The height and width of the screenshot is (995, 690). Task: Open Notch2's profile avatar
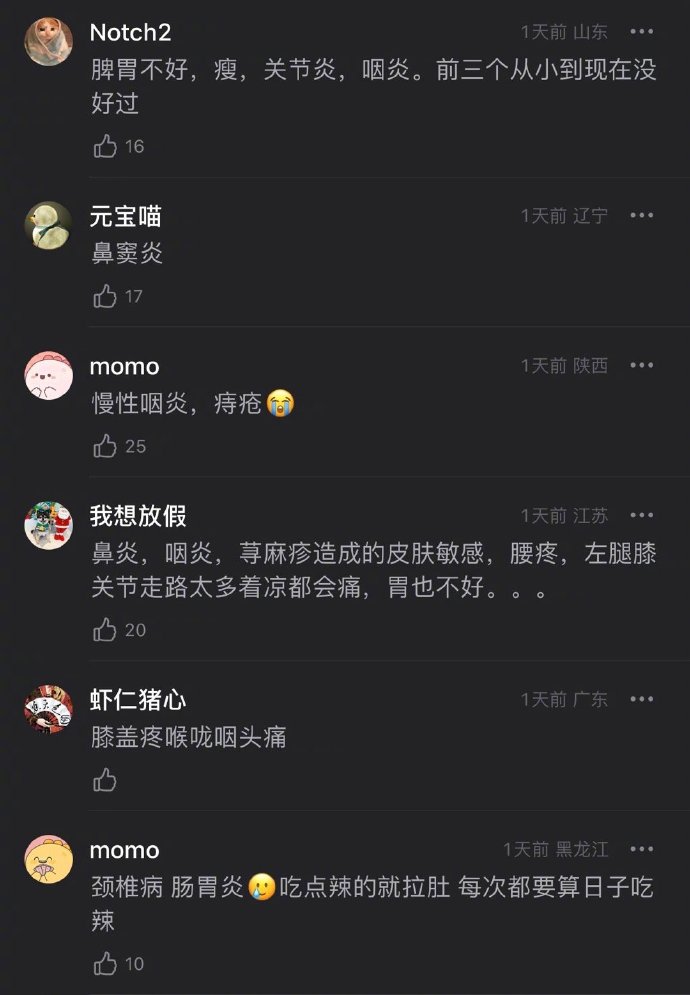[x=48, y=42]
